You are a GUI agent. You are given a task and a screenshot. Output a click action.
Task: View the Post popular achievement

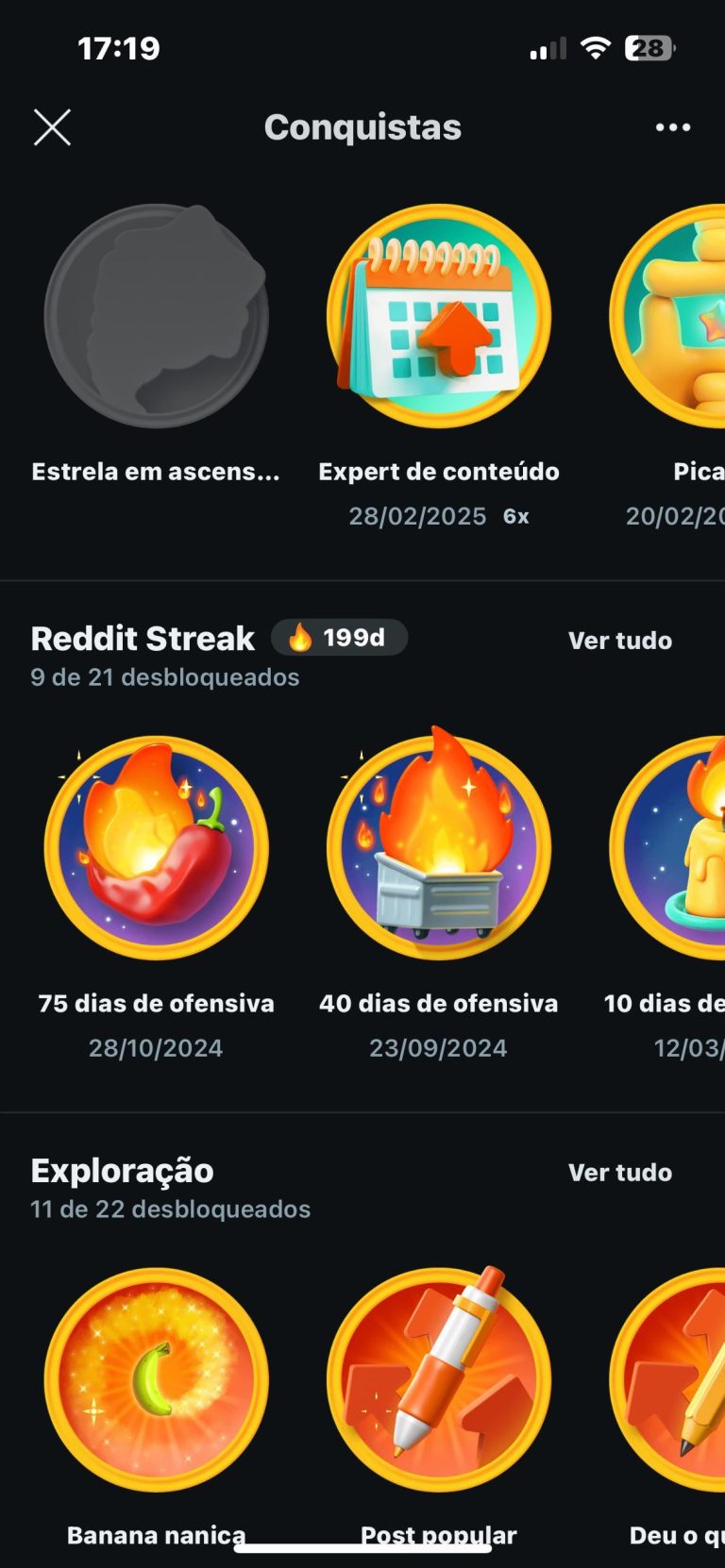coord(439,1379)
